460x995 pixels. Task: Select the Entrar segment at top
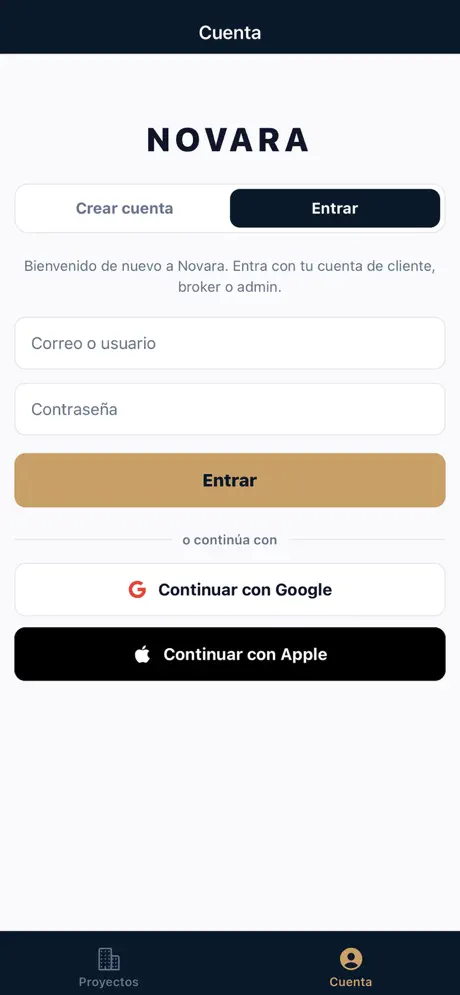coord(335,208)
